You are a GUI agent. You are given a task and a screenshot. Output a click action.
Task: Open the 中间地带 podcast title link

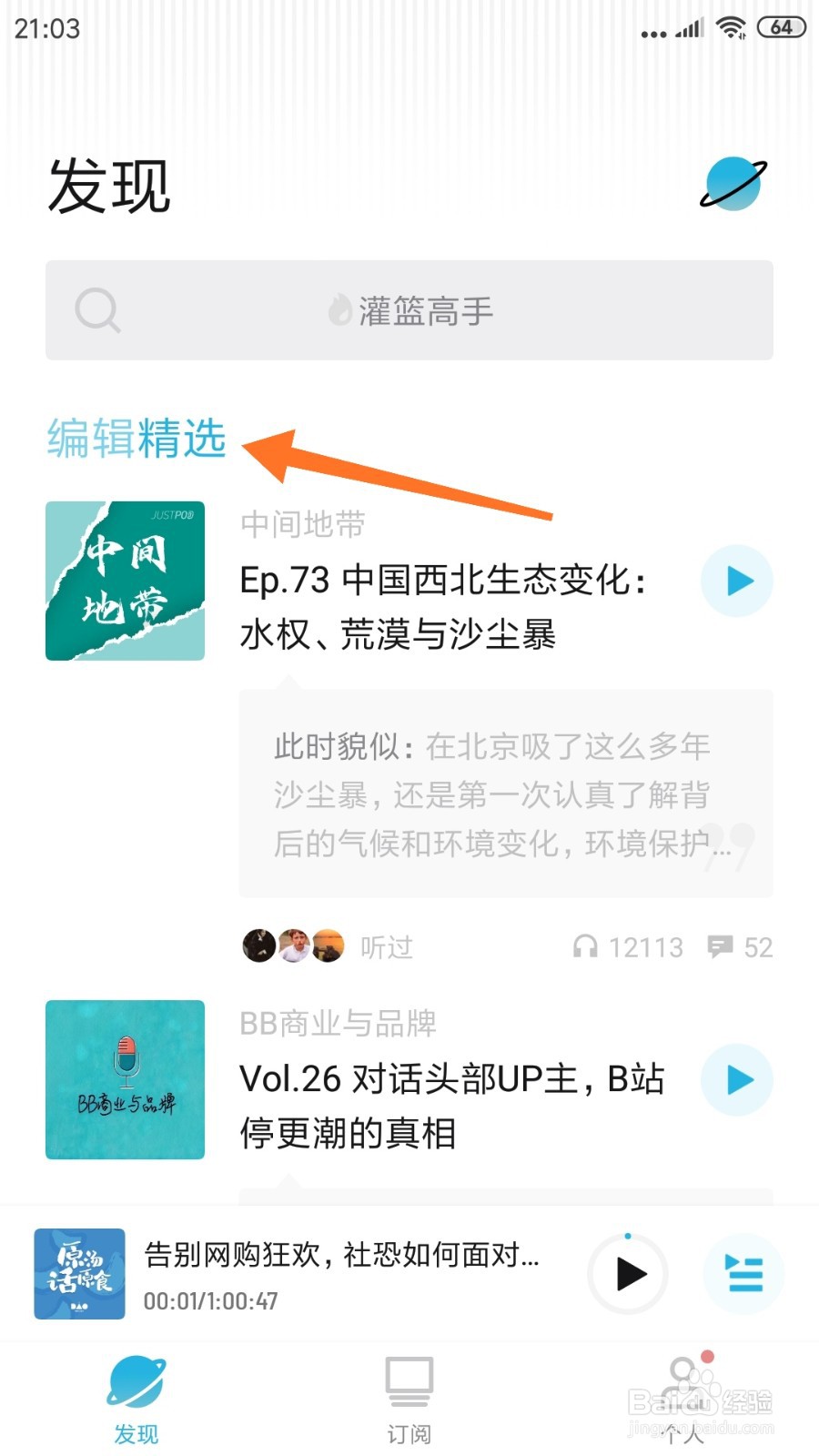coord(303,525)
